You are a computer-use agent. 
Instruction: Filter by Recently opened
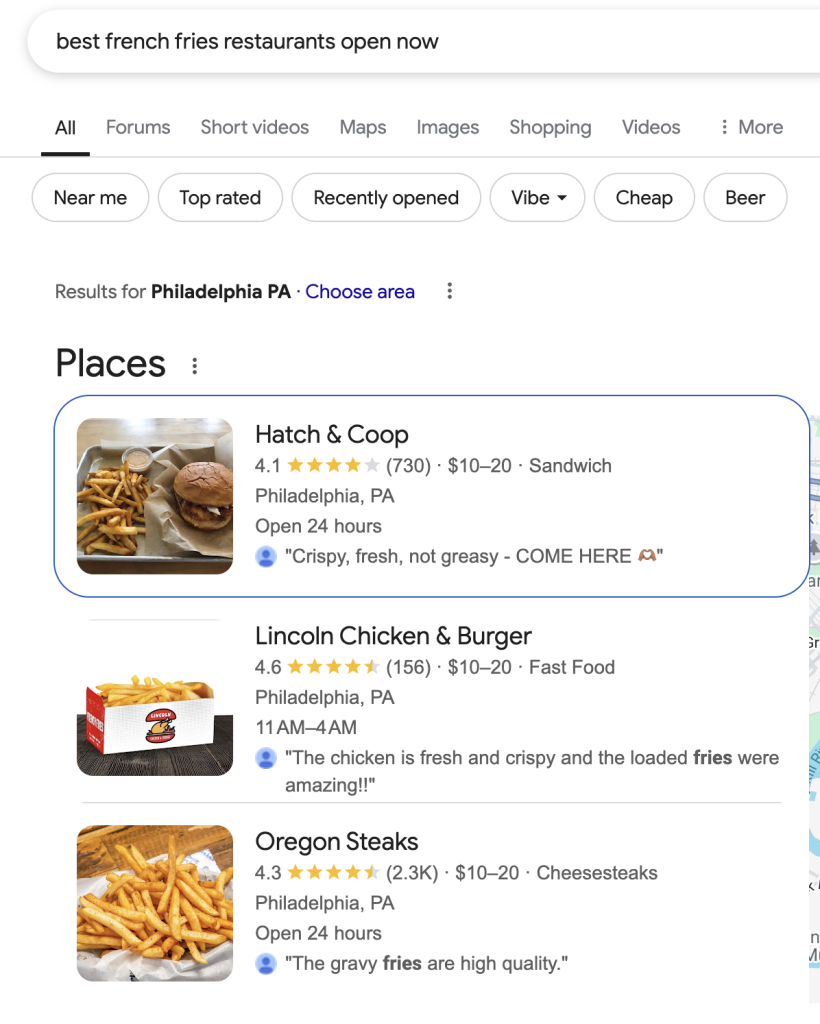pos(386,198)
